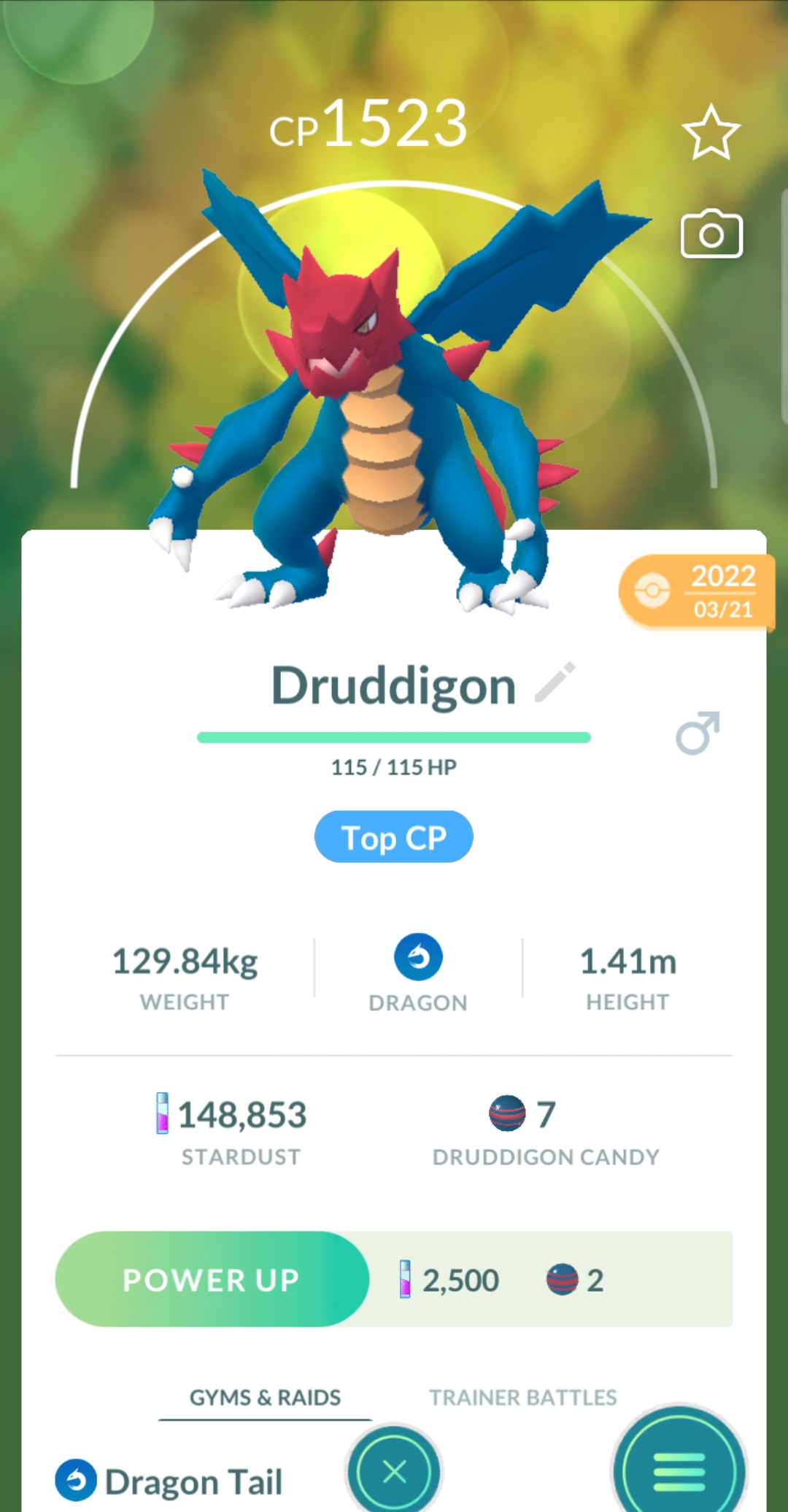Switch to the Trainer Battles tab

tap(522, 1397)
